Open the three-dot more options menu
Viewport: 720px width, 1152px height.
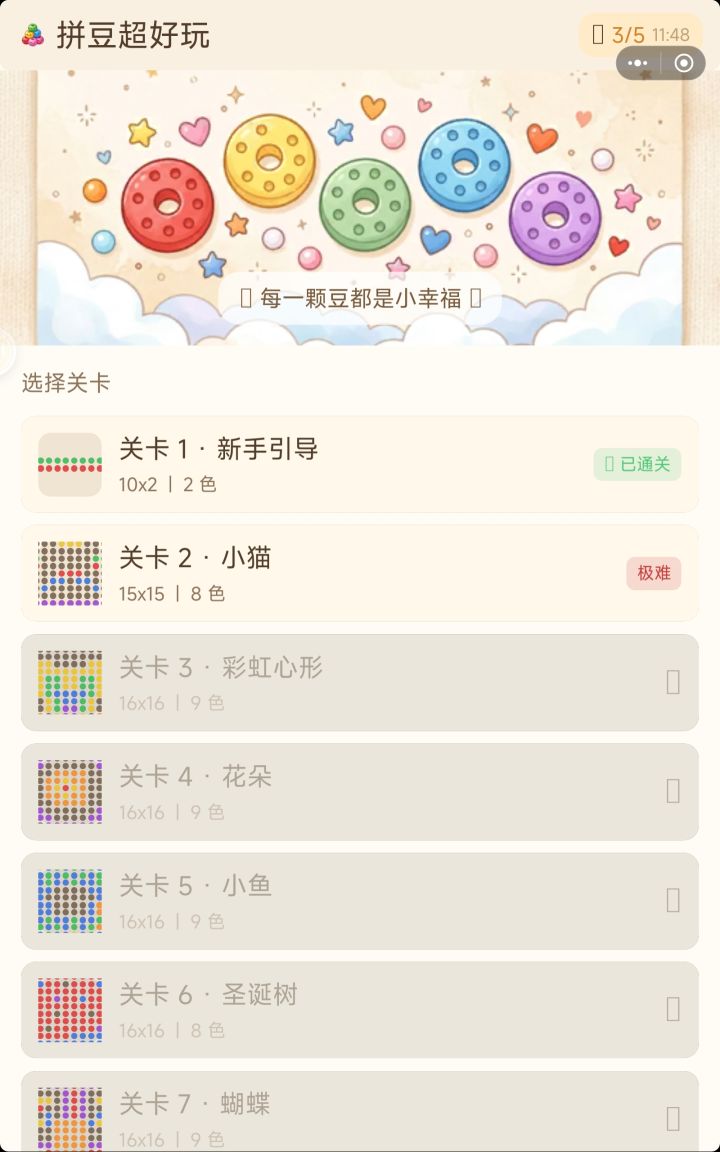(x=638, y=63)
